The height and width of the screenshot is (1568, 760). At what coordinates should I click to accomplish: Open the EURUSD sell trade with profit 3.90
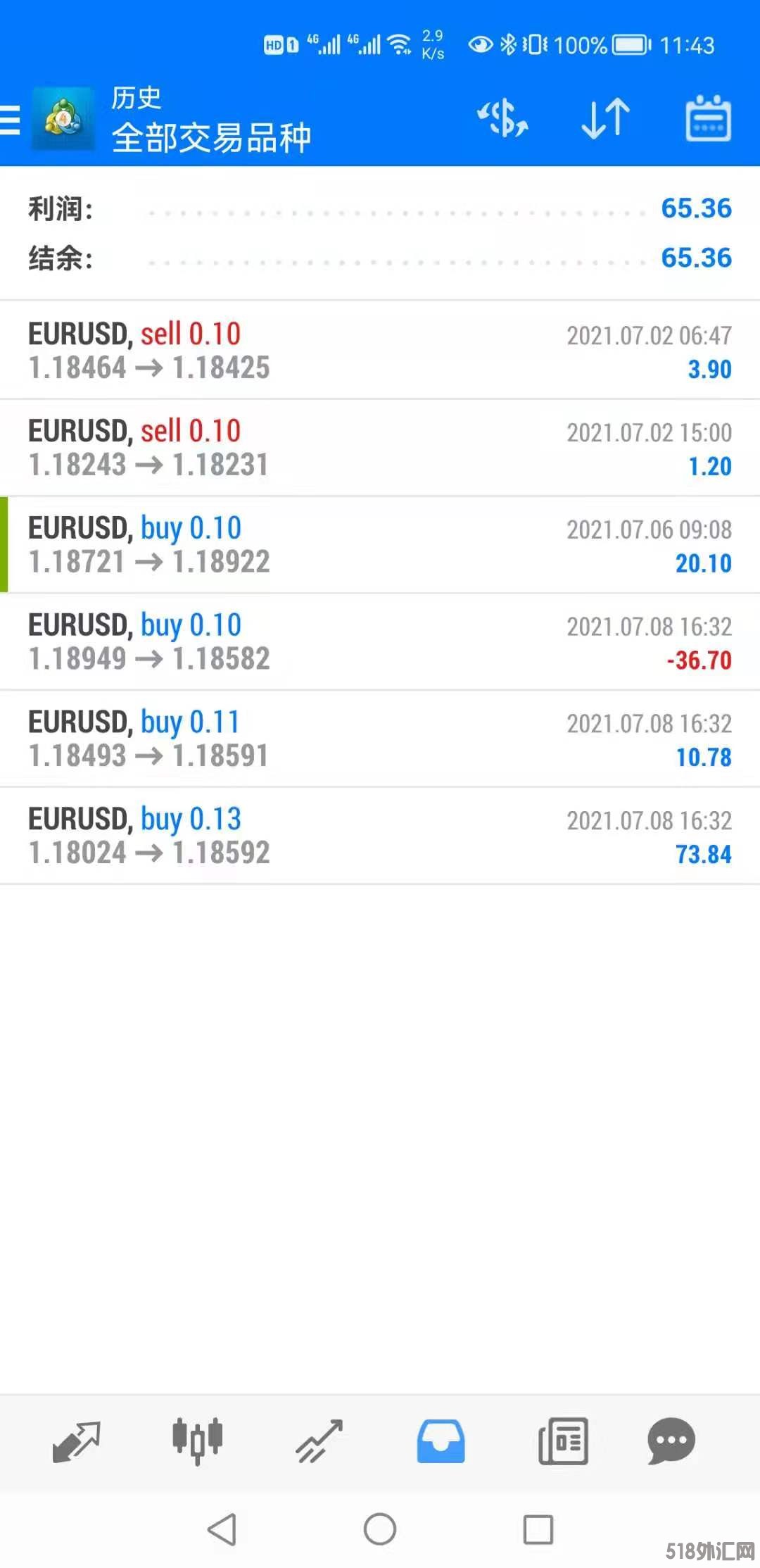coord(380,351)
